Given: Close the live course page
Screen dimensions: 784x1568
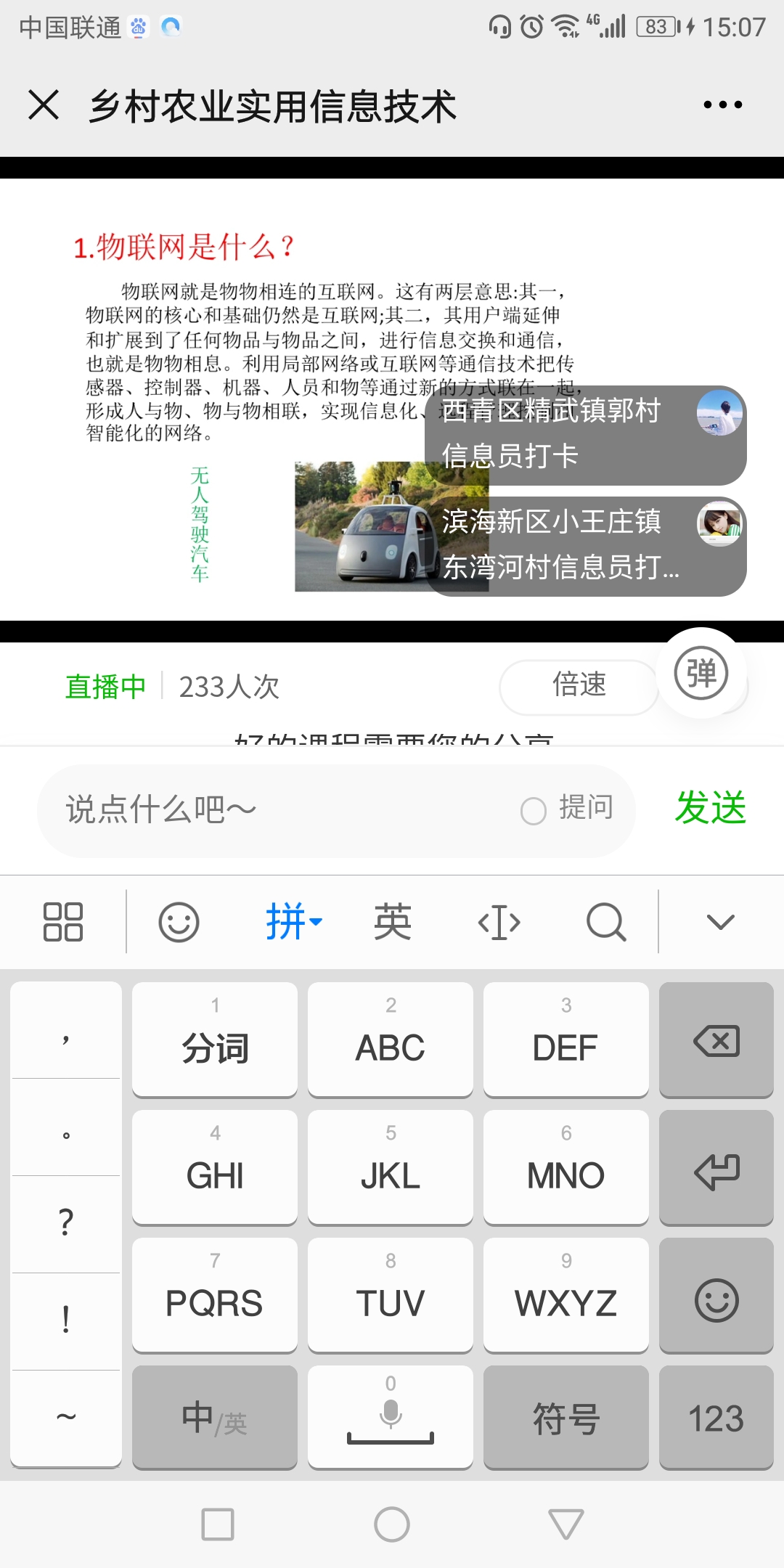Looking at the screenshot, I should coord(44,105).
